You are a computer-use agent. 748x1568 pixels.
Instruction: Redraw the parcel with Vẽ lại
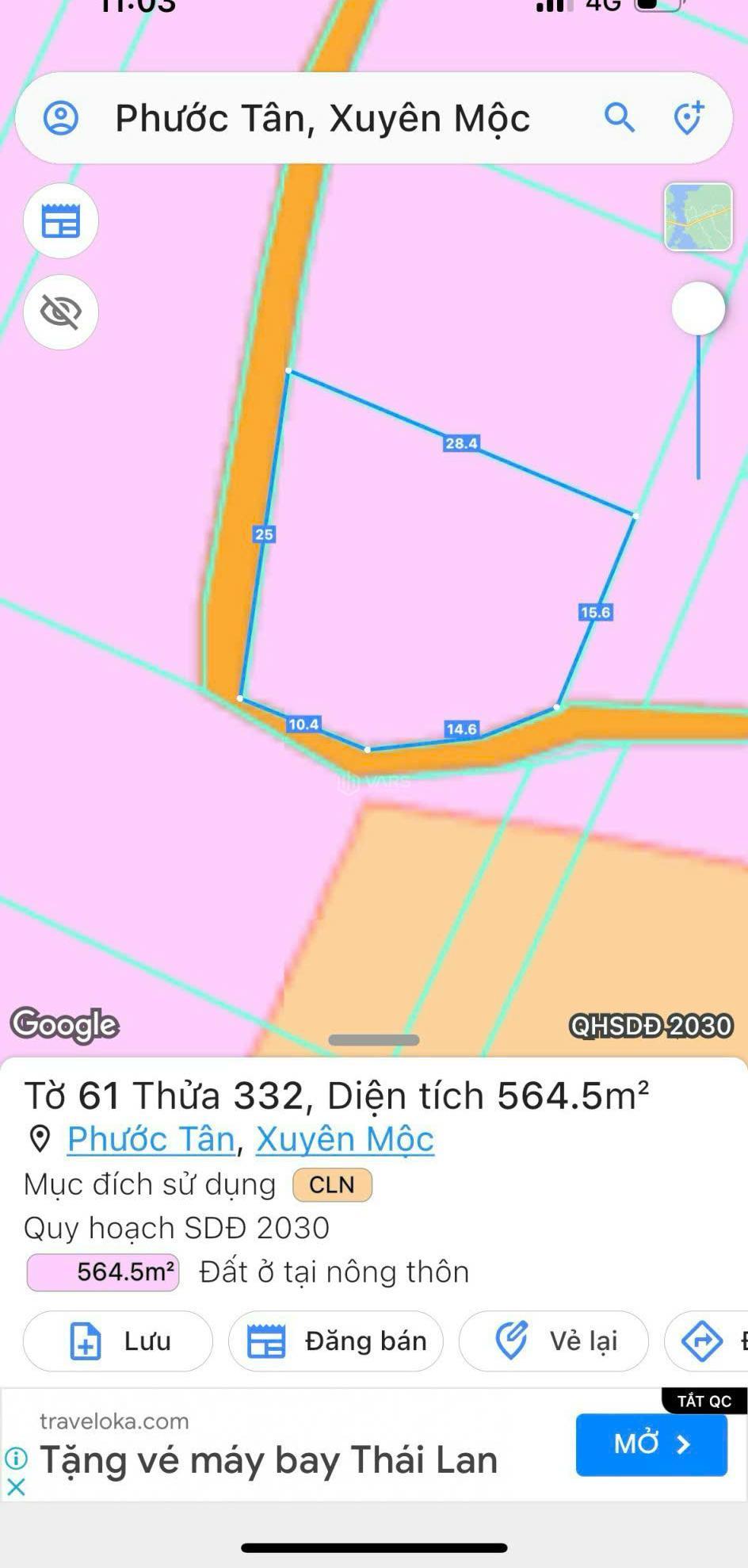[x=553, y=1340]
